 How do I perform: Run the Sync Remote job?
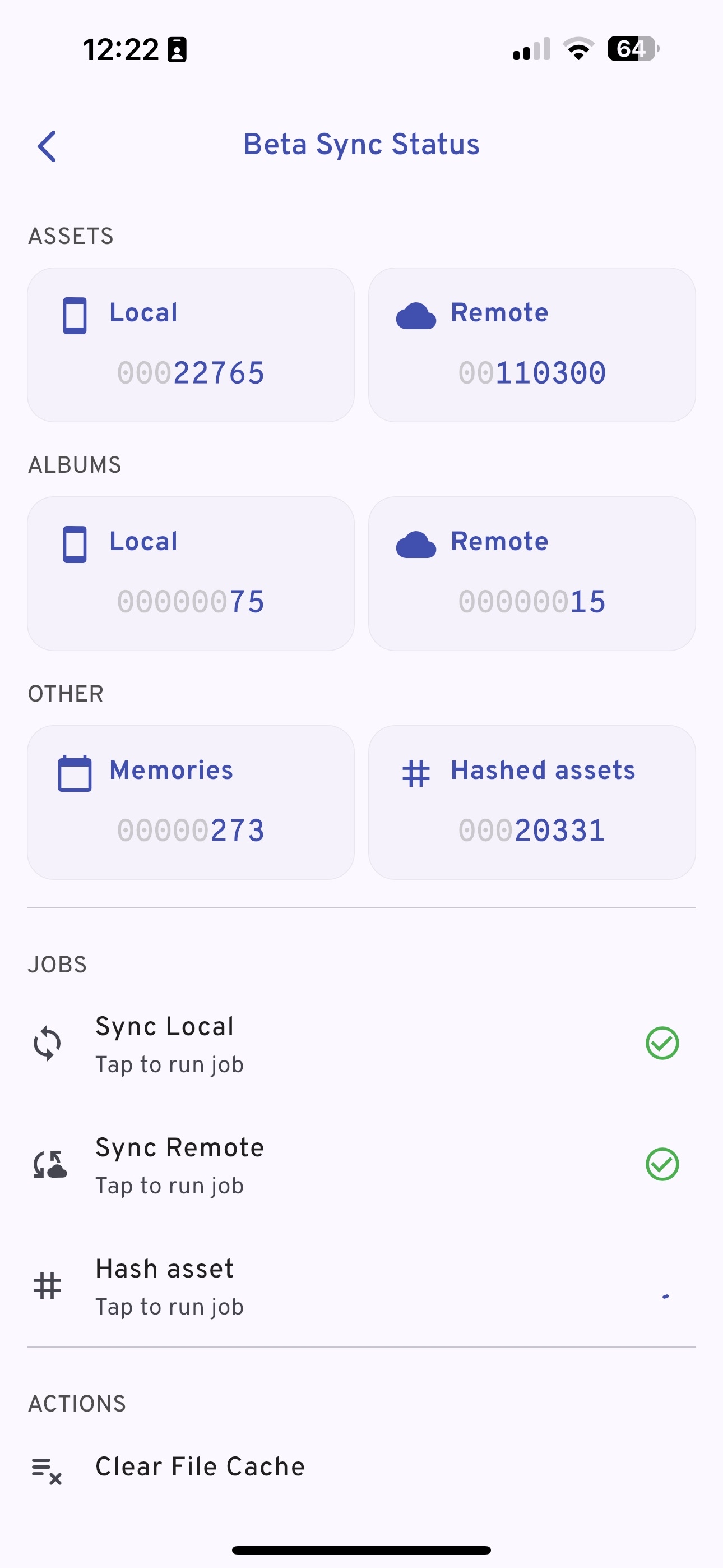pos(179,1165)
